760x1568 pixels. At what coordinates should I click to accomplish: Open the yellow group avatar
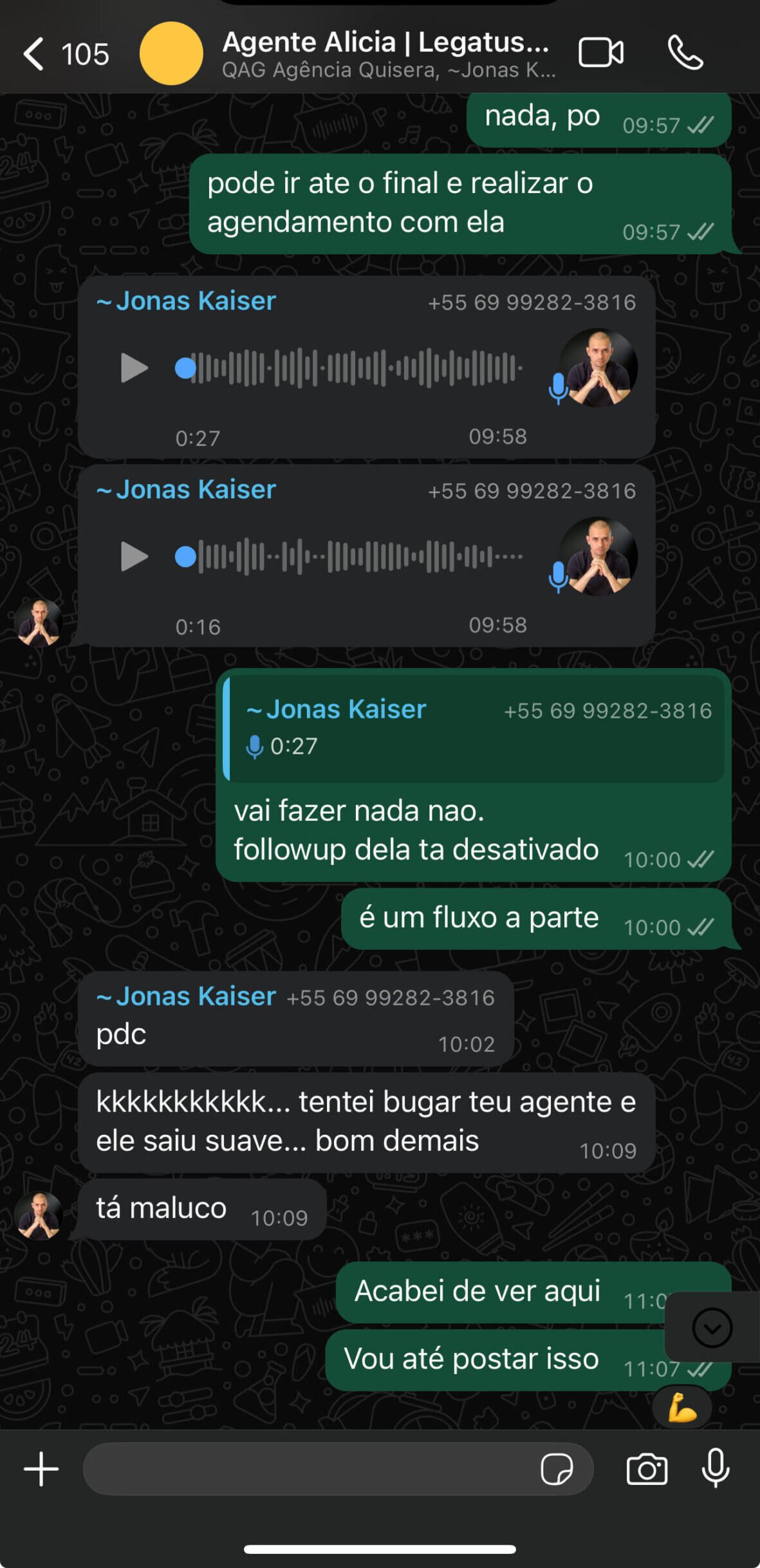pyautogui.click(x=171, y=53)
